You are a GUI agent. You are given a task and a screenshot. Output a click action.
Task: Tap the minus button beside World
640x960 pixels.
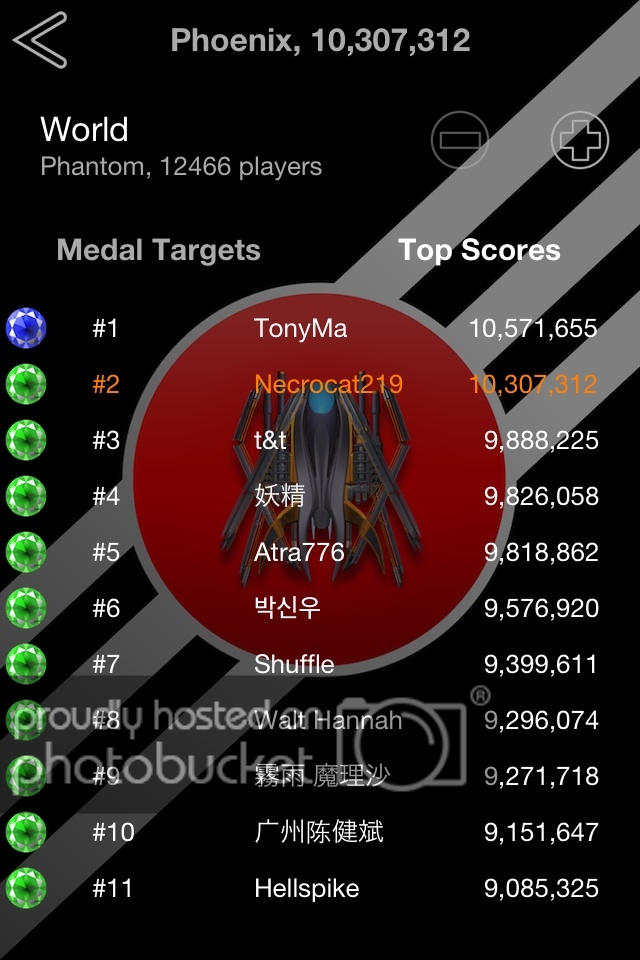[460, 140]
